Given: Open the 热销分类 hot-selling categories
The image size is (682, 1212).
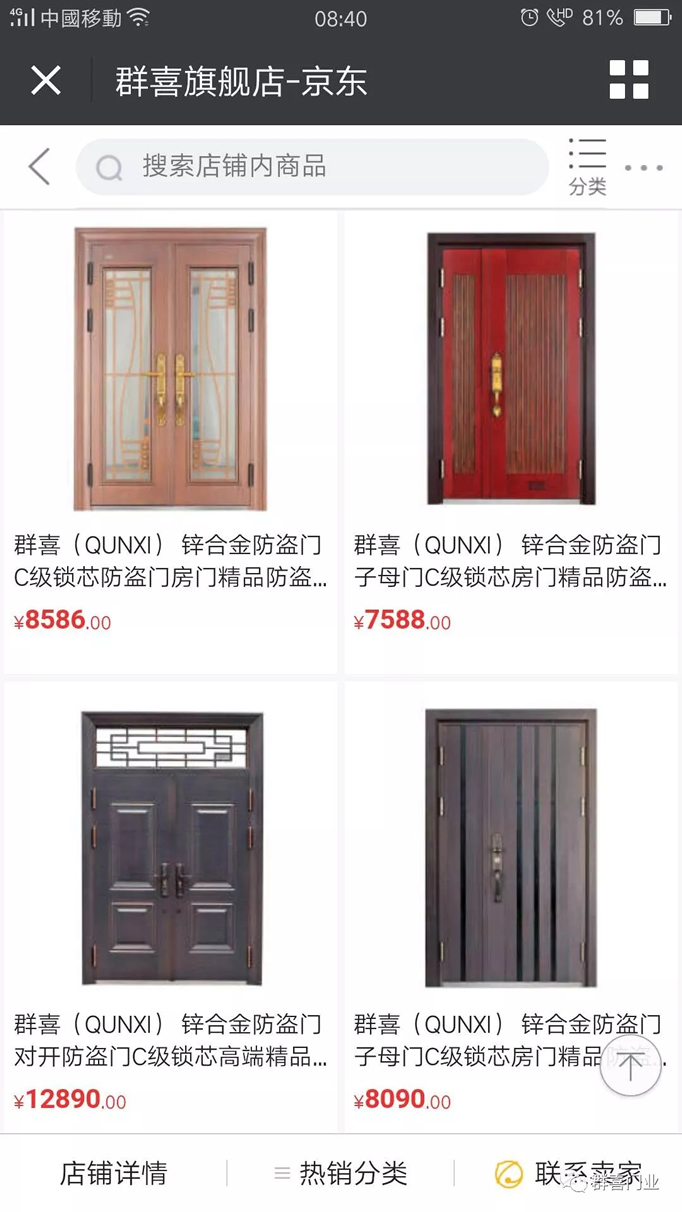Looking at the screenshot, I should (341, 1173).
